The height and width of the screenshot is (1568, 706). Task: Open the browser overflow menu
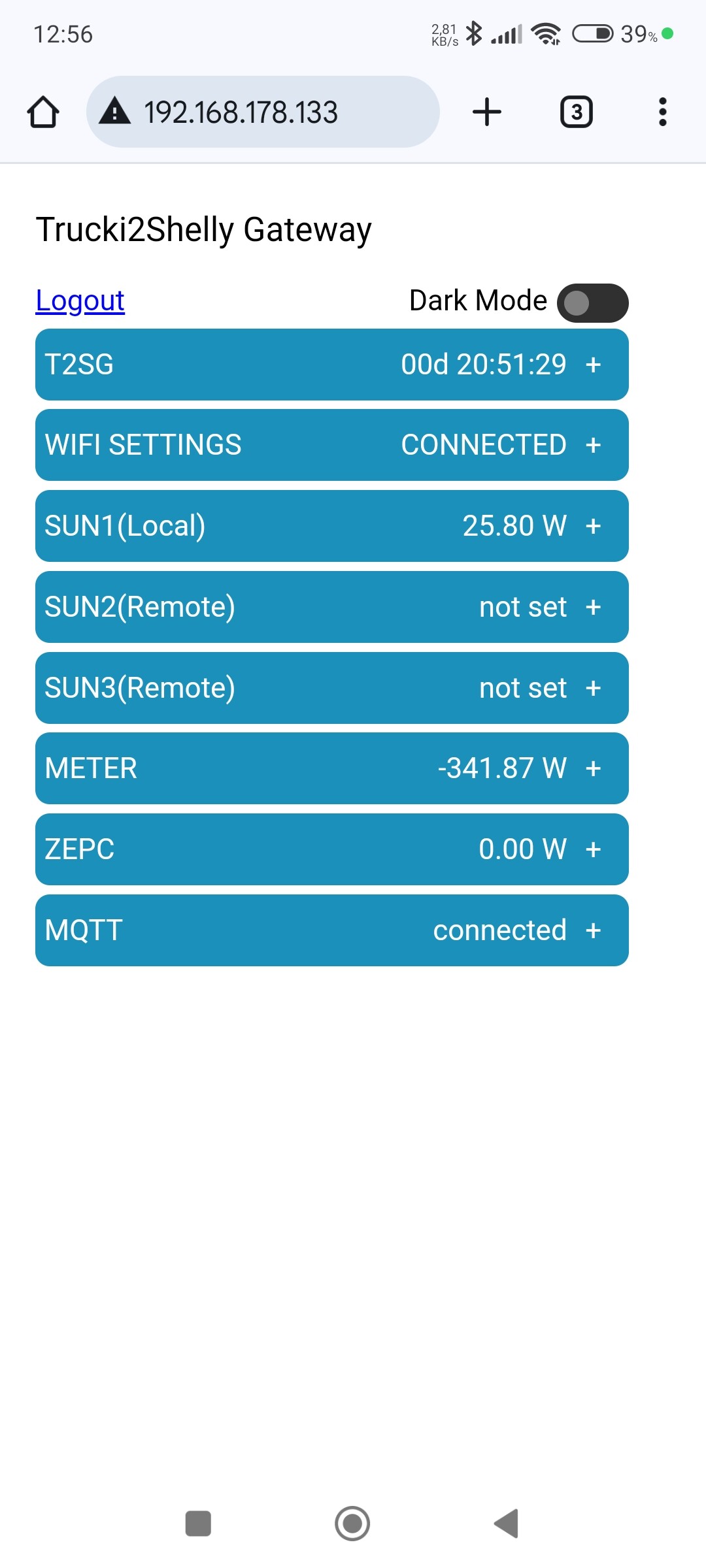pyautogui.click(x=662, y=112)
